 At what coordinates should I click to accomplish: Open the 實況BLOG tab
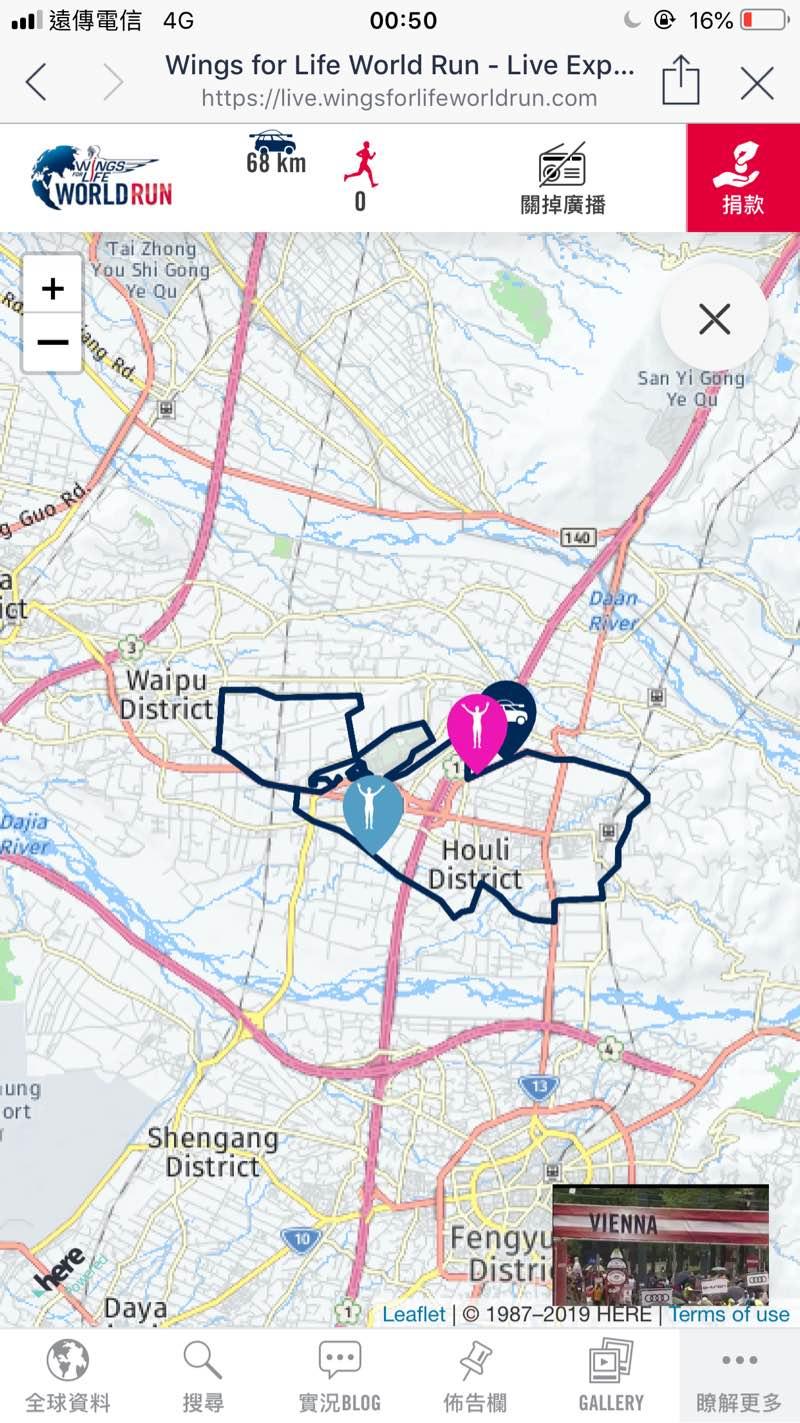pyautogui.click(x=339, y=1376)
